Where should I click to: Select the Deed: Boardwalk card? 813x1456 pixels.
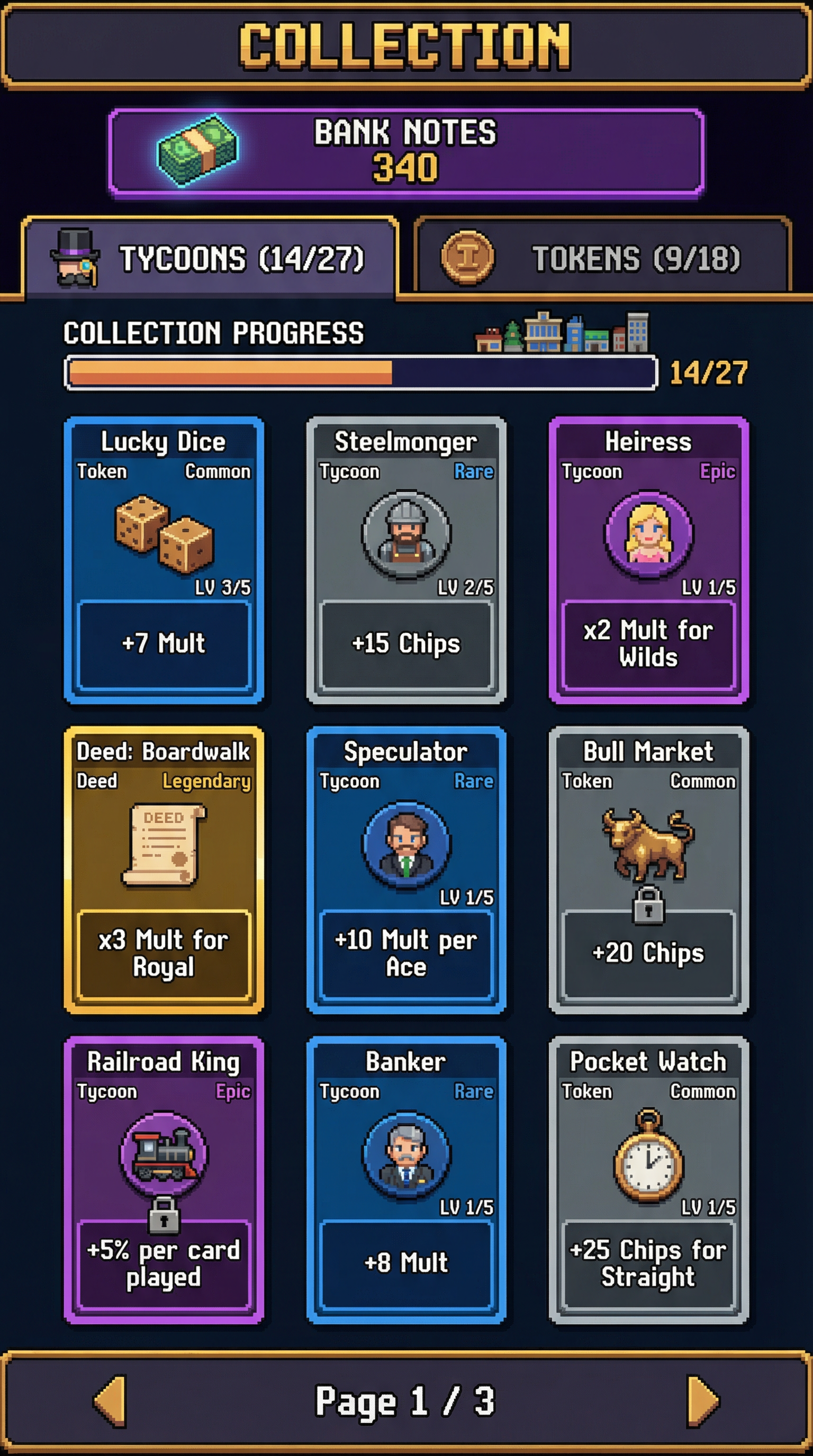click(x=164, y=870)
